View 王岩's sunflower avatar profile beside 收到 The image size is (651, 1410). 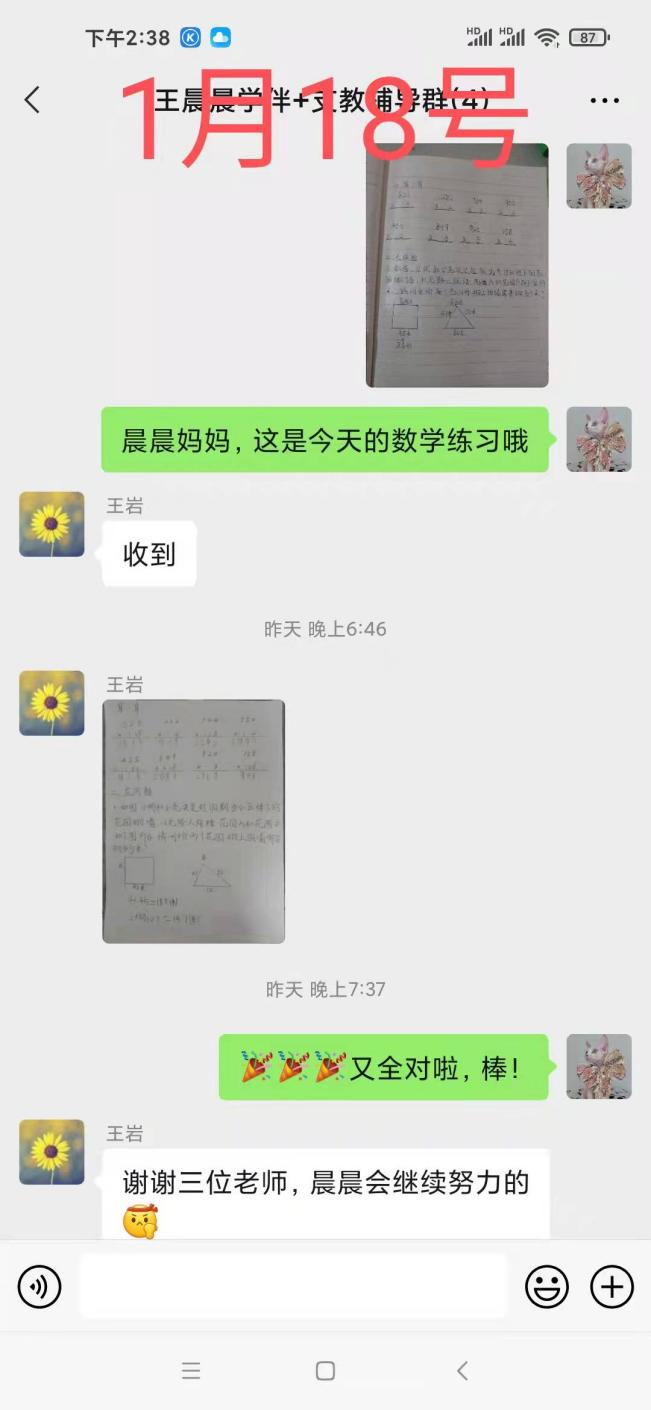52,524
